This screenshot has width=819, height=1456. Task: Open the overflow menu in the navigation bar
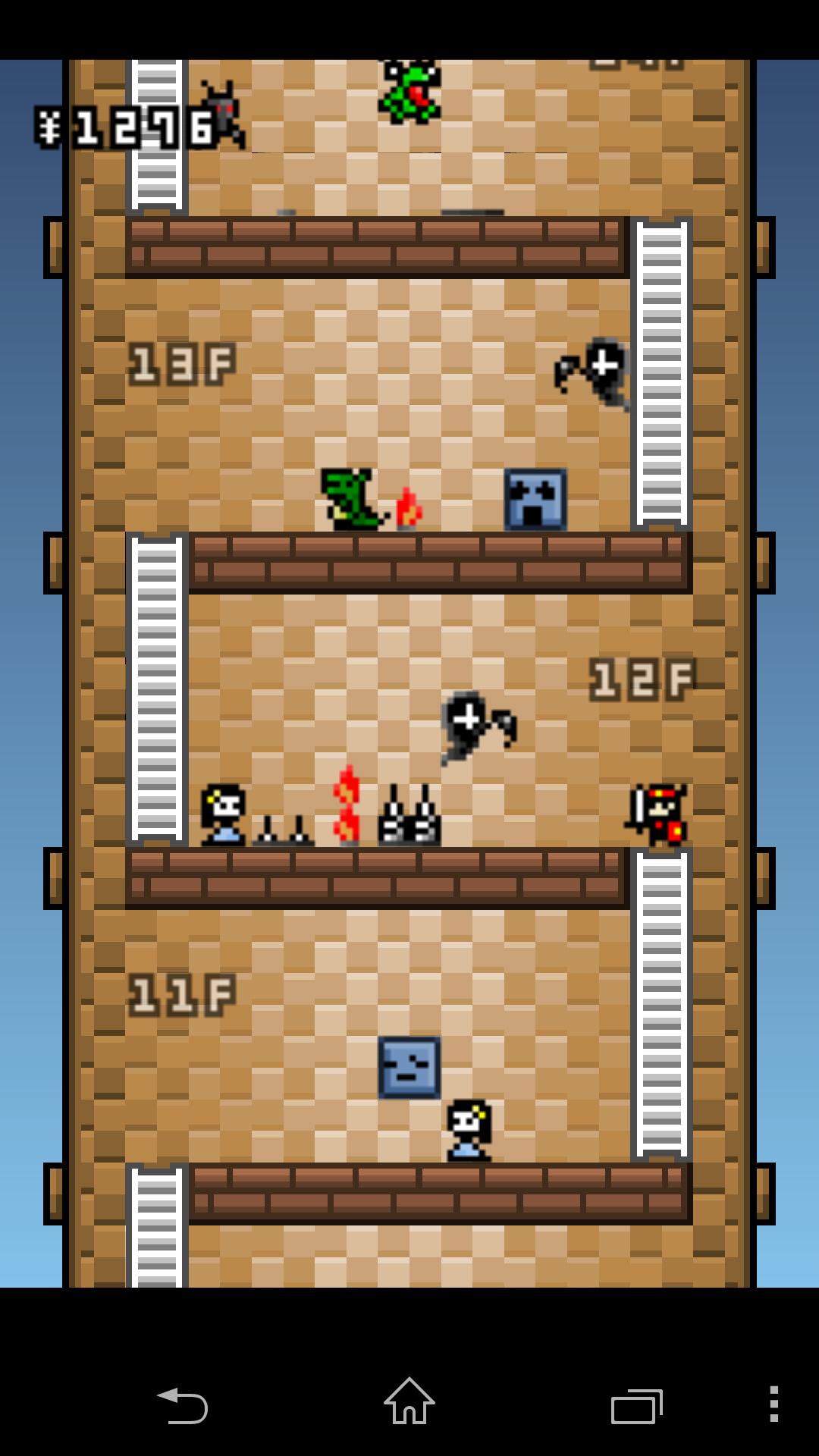pos(773,1404)
